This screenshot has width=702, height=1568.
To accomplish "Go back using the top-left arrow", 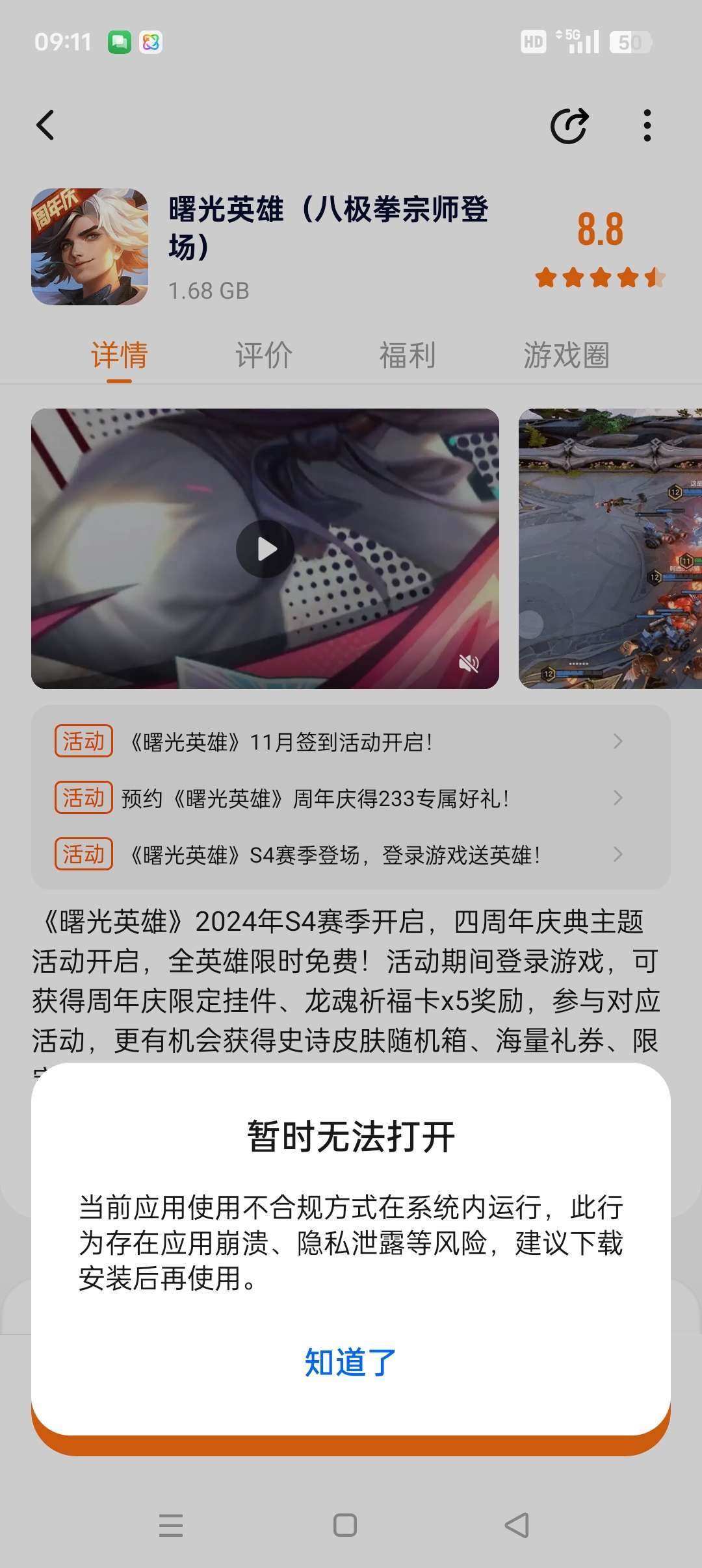I will pyautogui.click(x=45, y=125).
